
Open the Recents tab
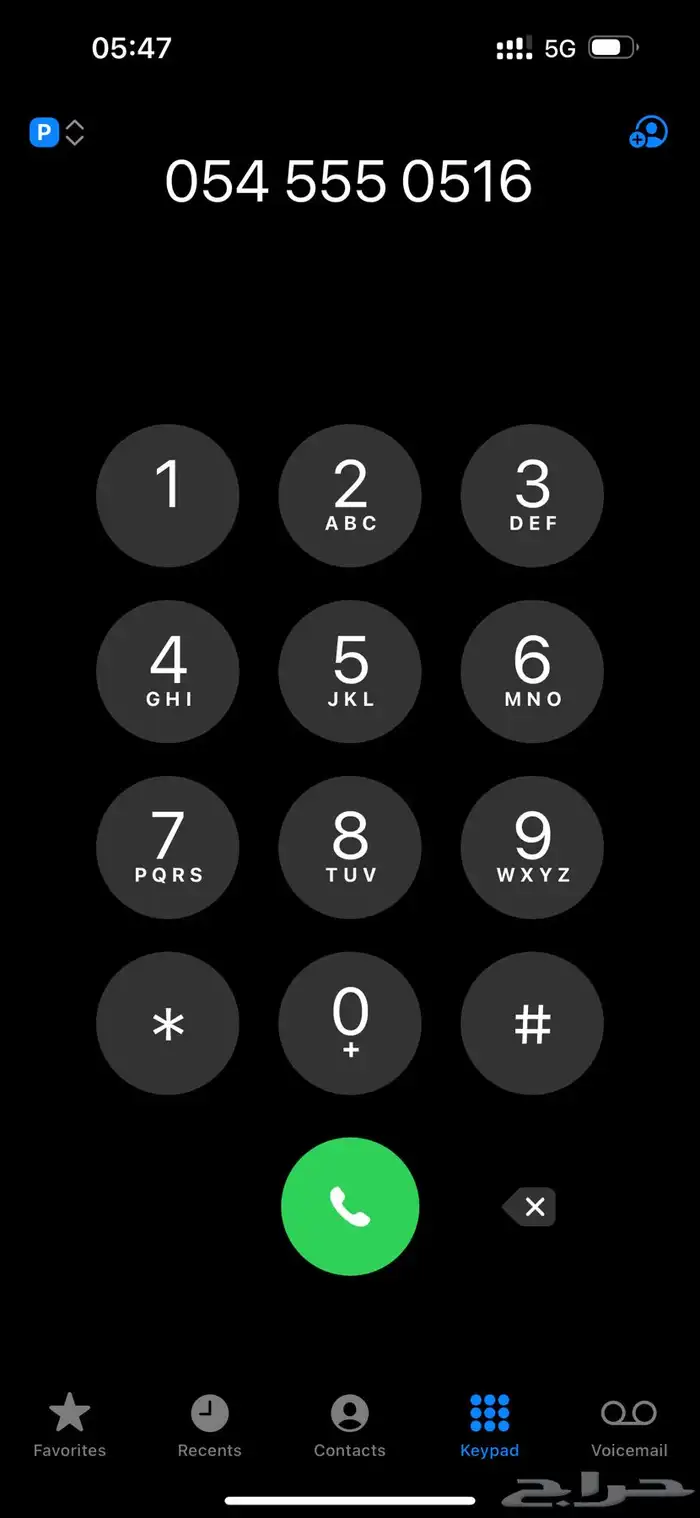[210, 1426]
